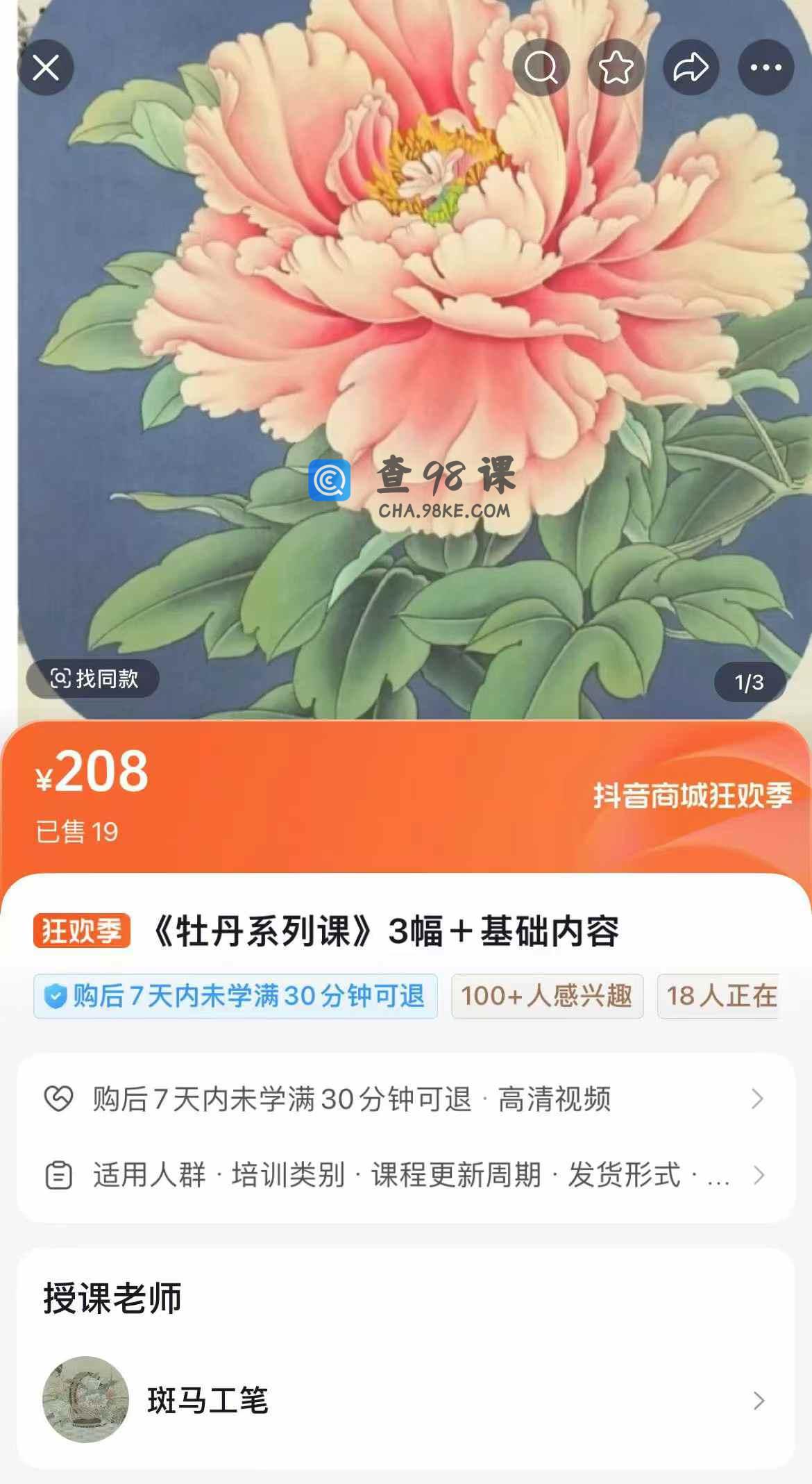Viewport: 812px width, 1484px height.
Task: Open the 适用人群 course specifications row
Action: click(x=405, y=1175)
